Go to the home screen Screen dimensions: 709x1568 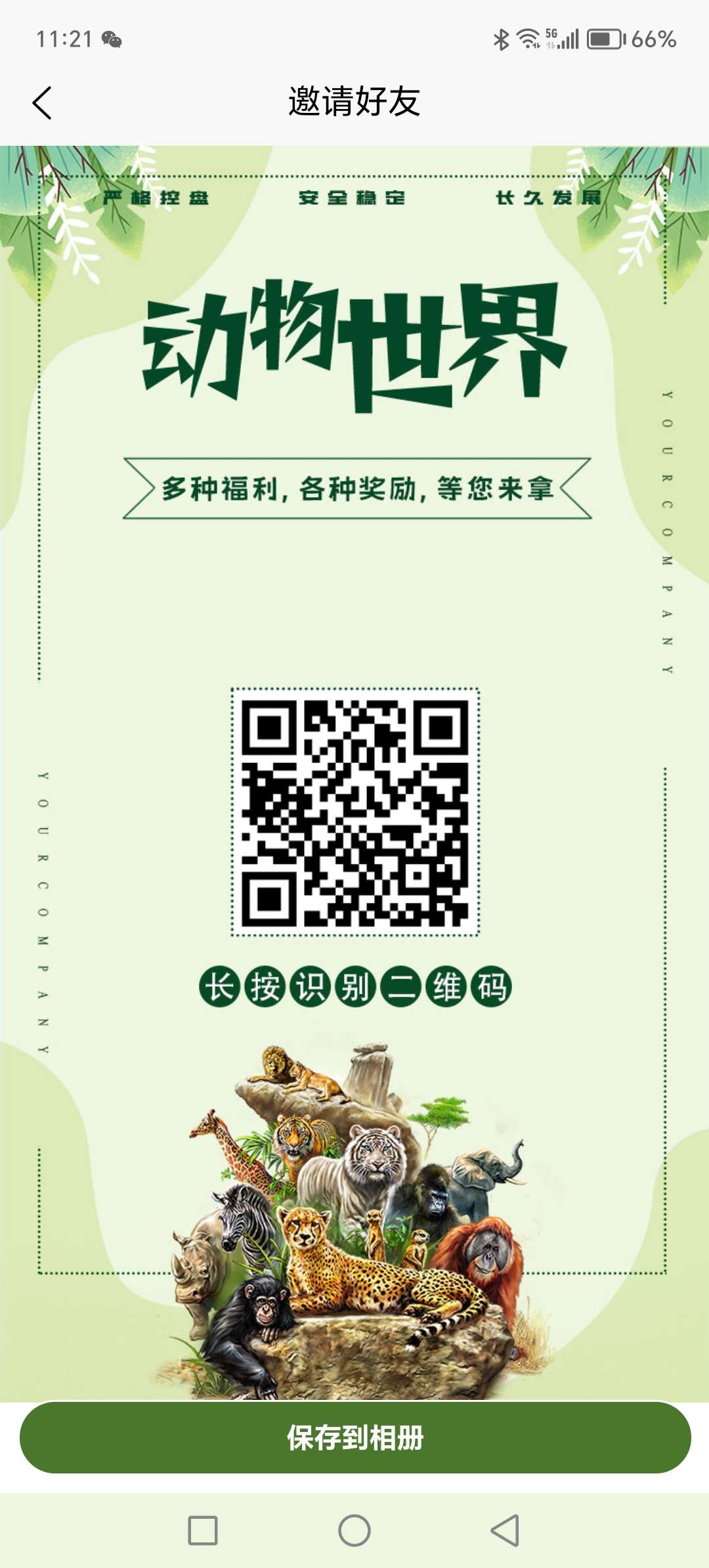pos(354,1531)
